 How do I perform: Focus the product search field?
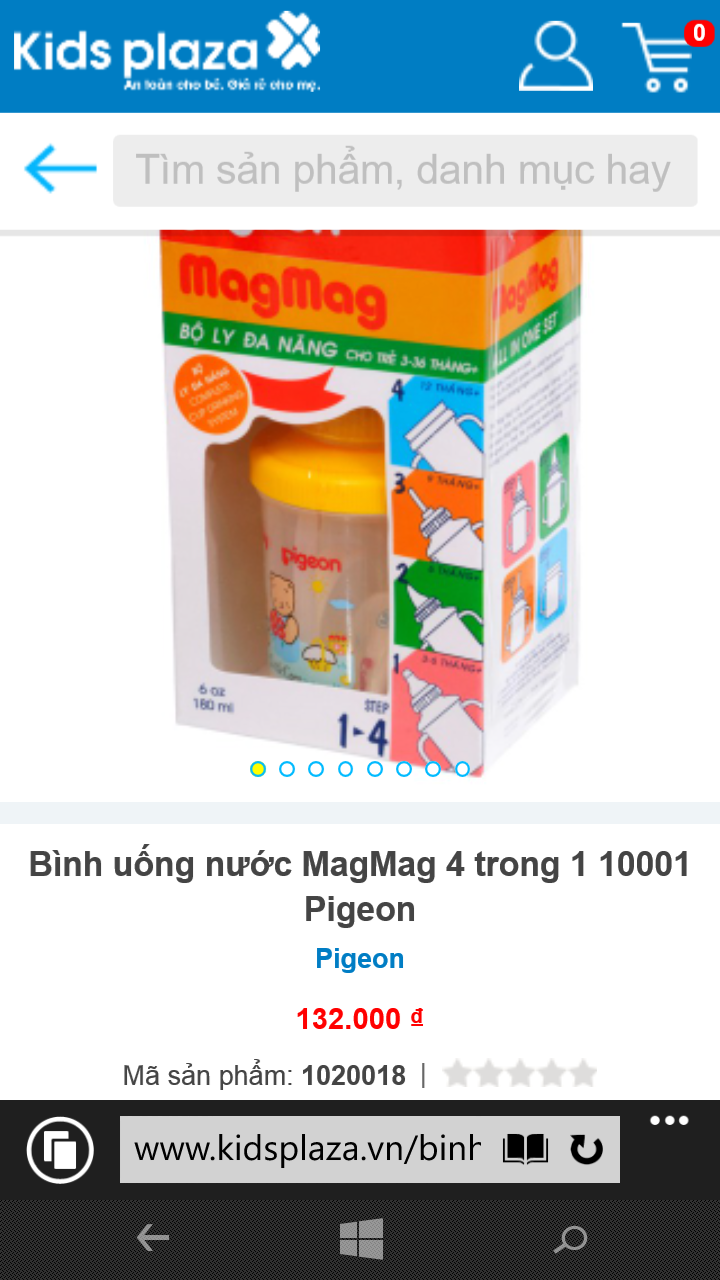click(x=405, y=171)
